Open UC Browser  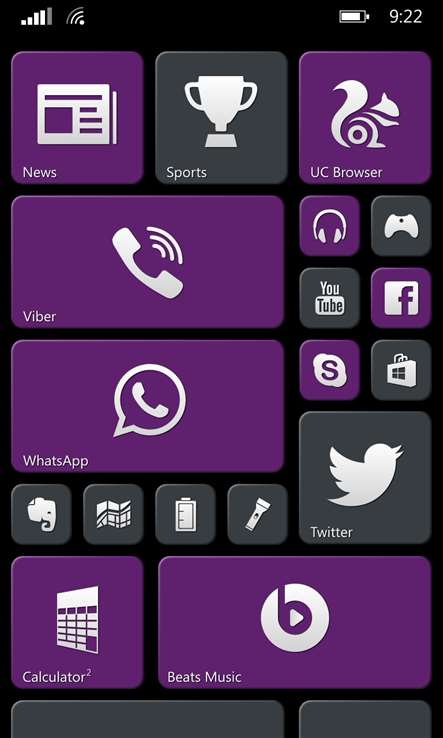tap(365, 117)
